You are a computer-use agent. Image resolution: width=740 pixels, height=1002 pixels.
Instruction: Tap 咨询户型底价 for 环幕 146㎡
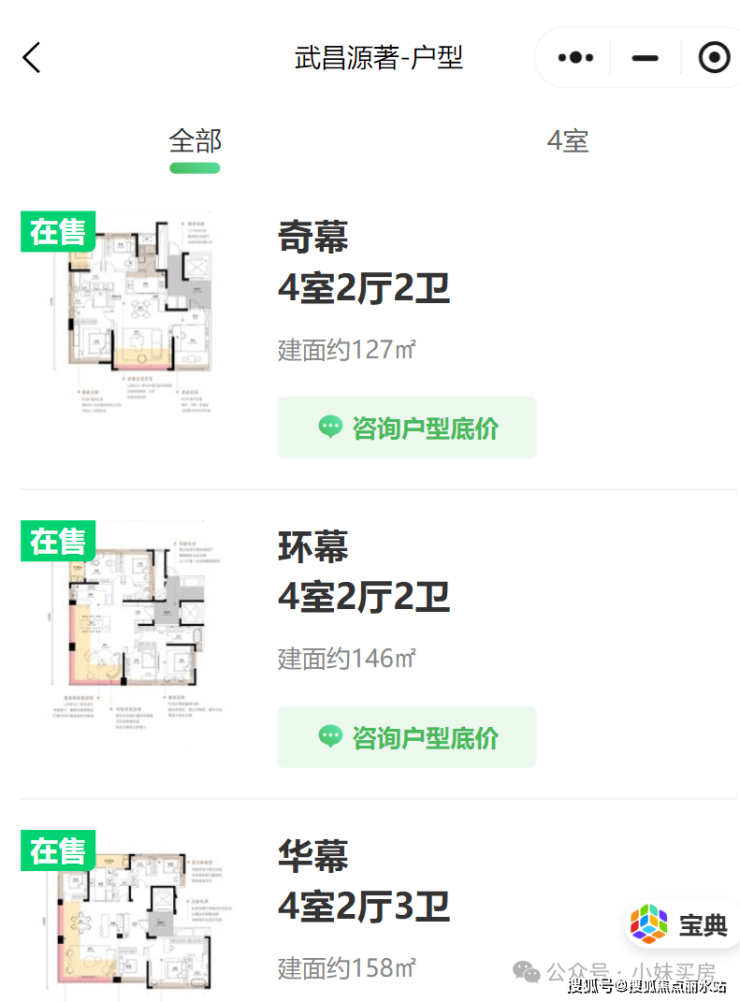407,738
